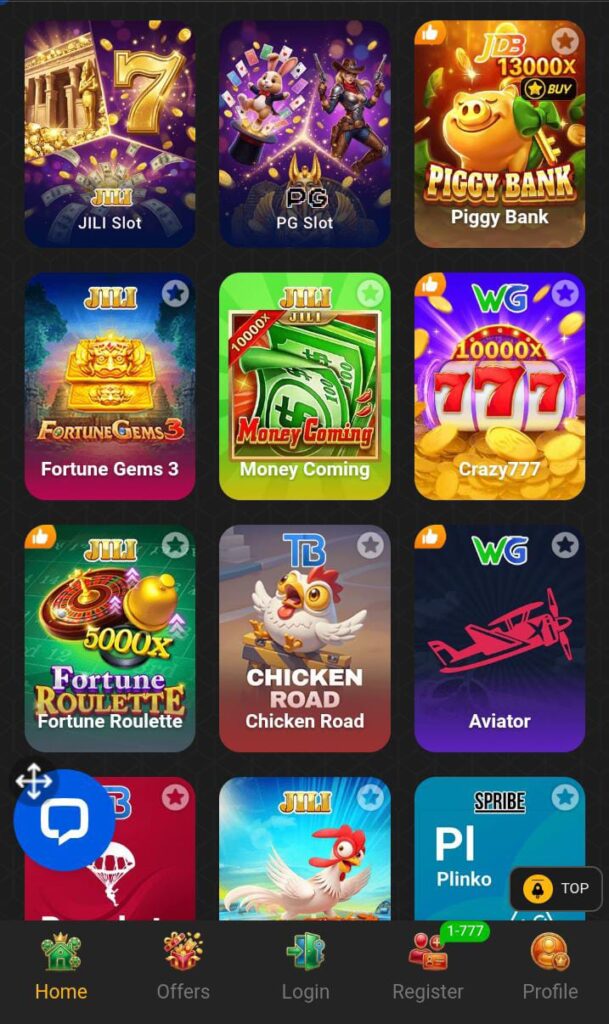Open the Chicken Road game

tap(304, 640)
